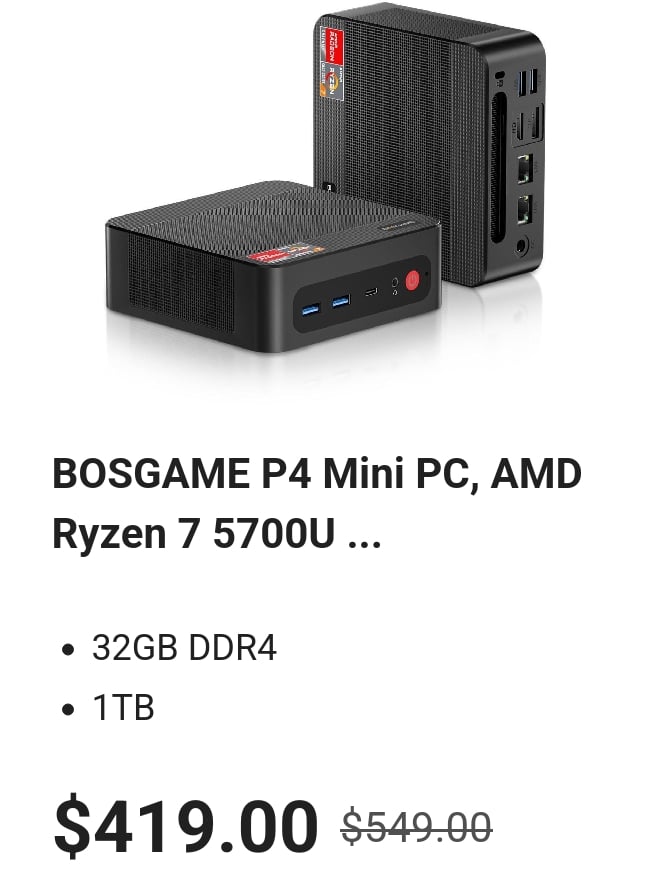Open the BOSGAME P4 Mini PC product card

[x=316, y=503]
